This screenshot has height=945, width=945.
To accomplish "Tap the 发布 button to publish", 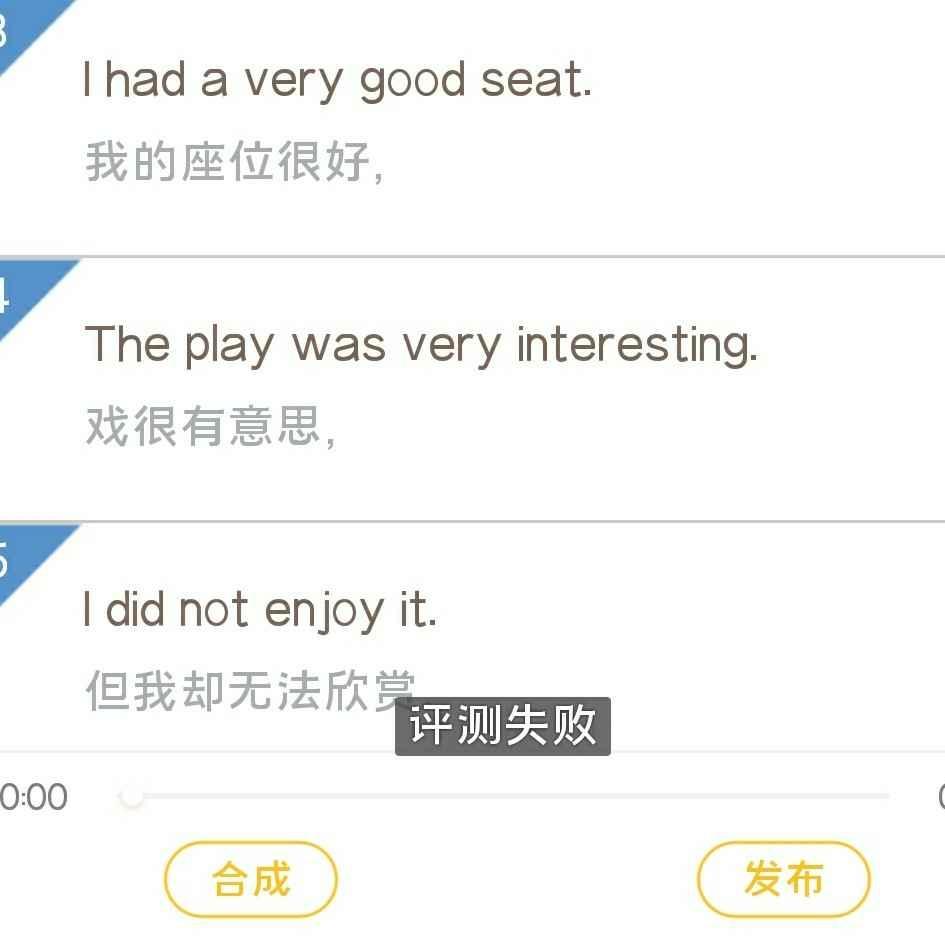I will pyautogui.click(x=783, y=879).
